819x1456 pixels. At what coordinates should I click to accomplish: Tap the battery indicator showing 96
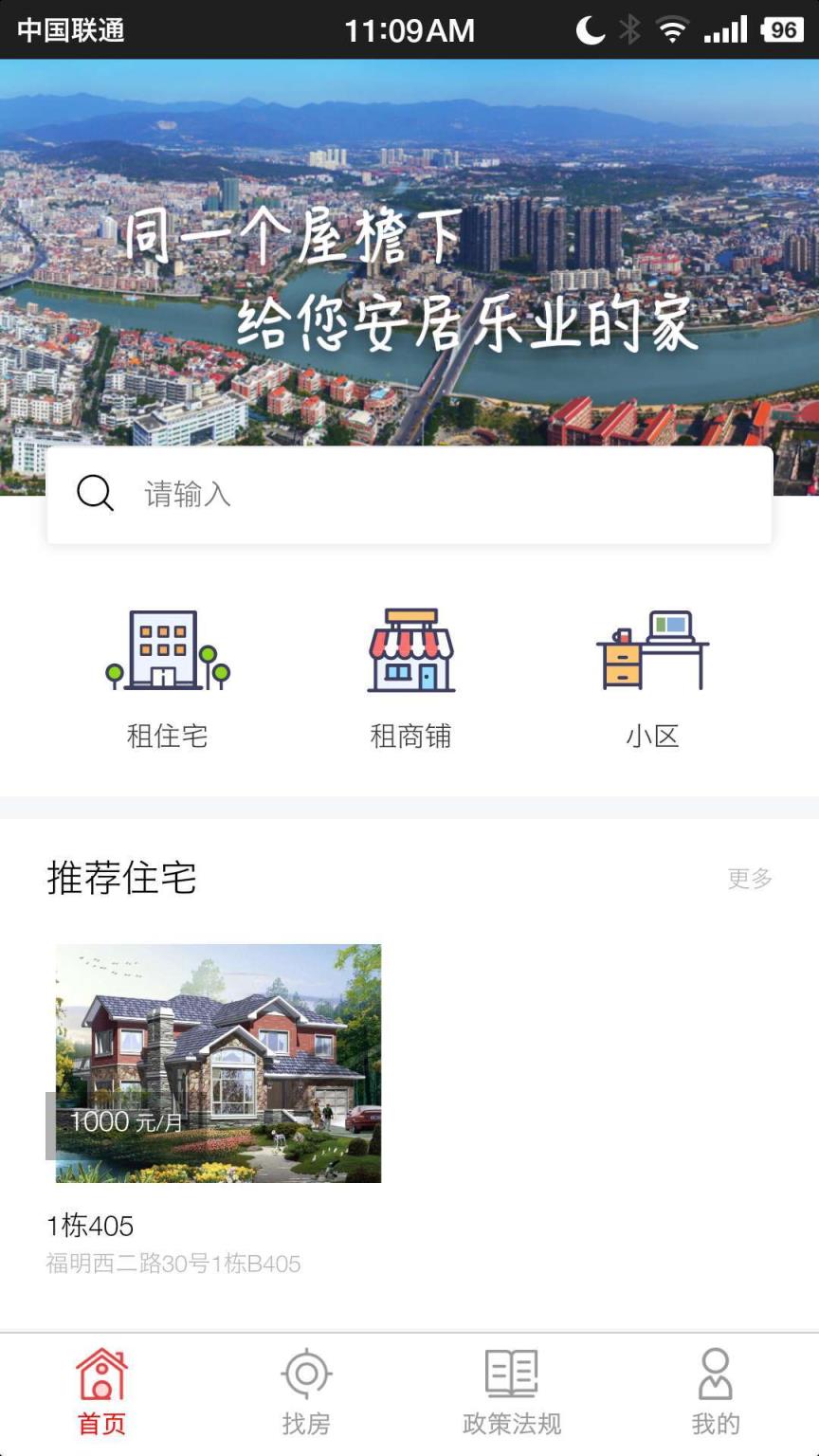[781, 29]
